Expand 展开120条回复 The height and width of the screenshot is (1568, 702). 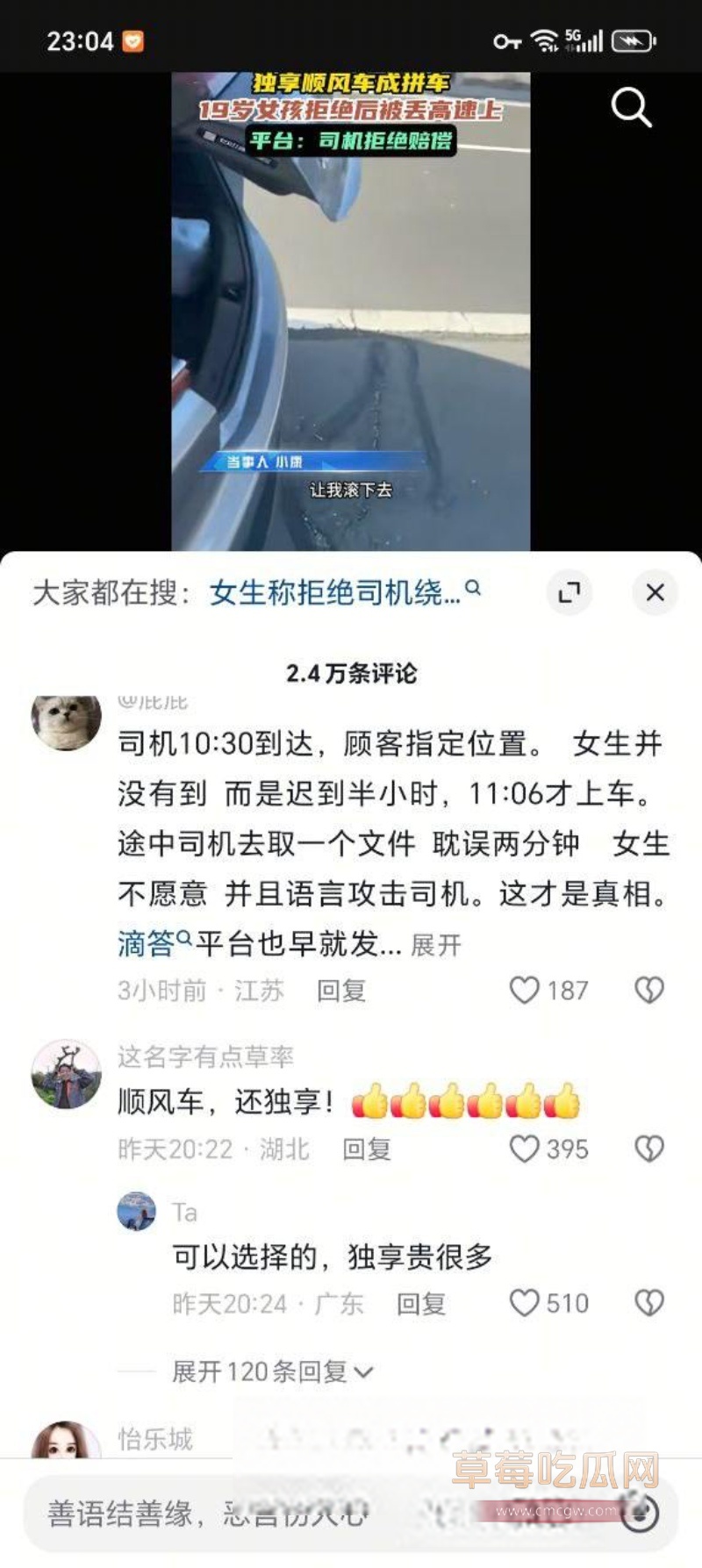click(272, 1371)
